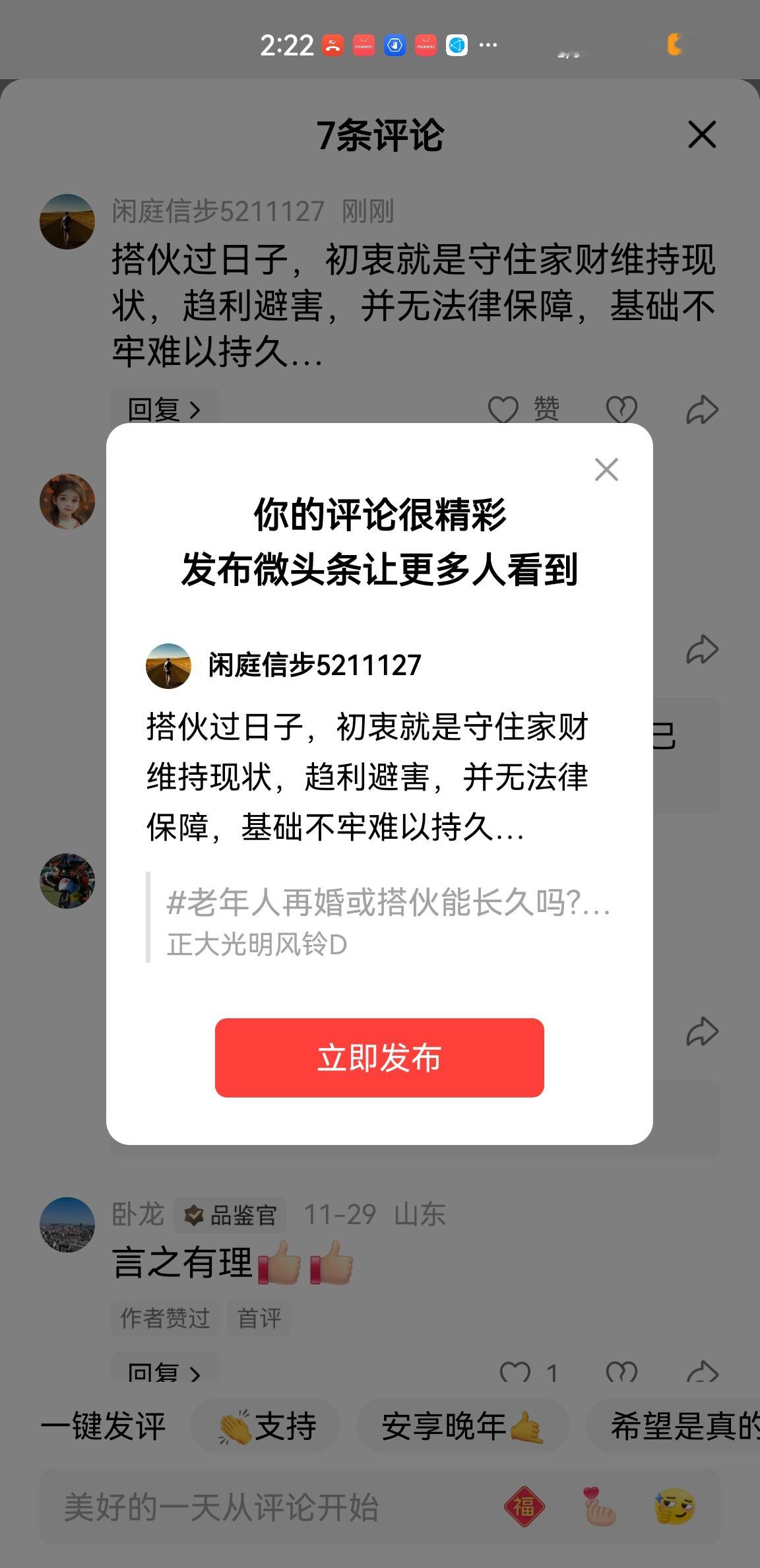Tap the 品鉴官 badge next to 卧龙
760x1568 pixels.
[231, 1214]
